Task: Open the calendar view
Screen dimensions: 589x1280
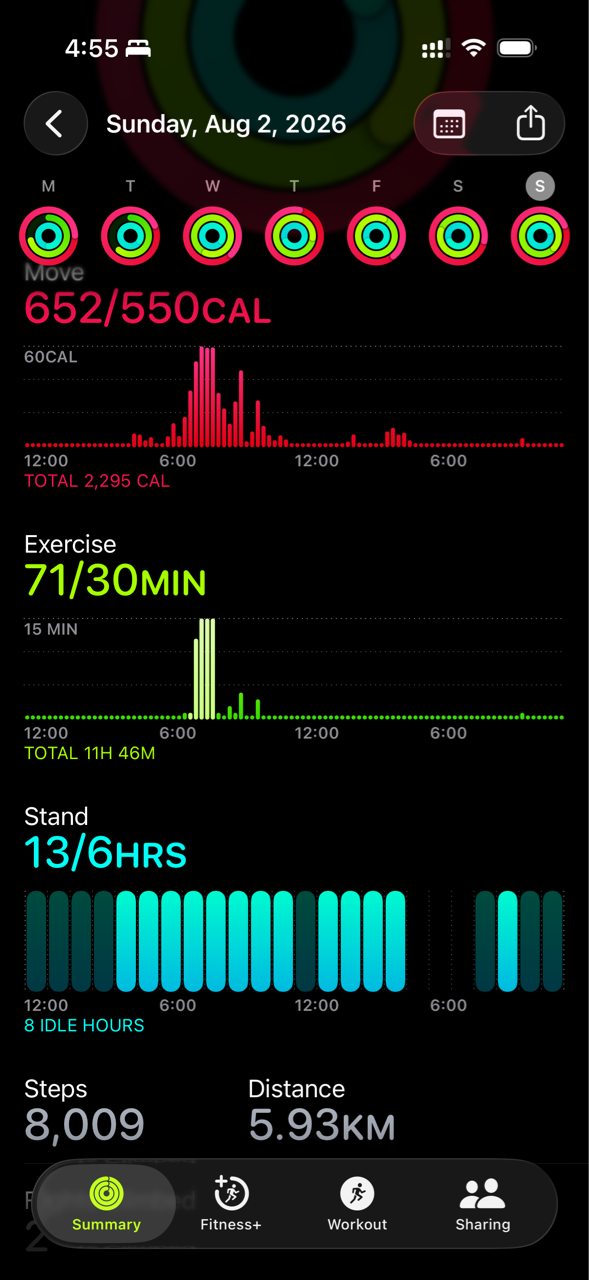Action: click(x=450, y=124)
